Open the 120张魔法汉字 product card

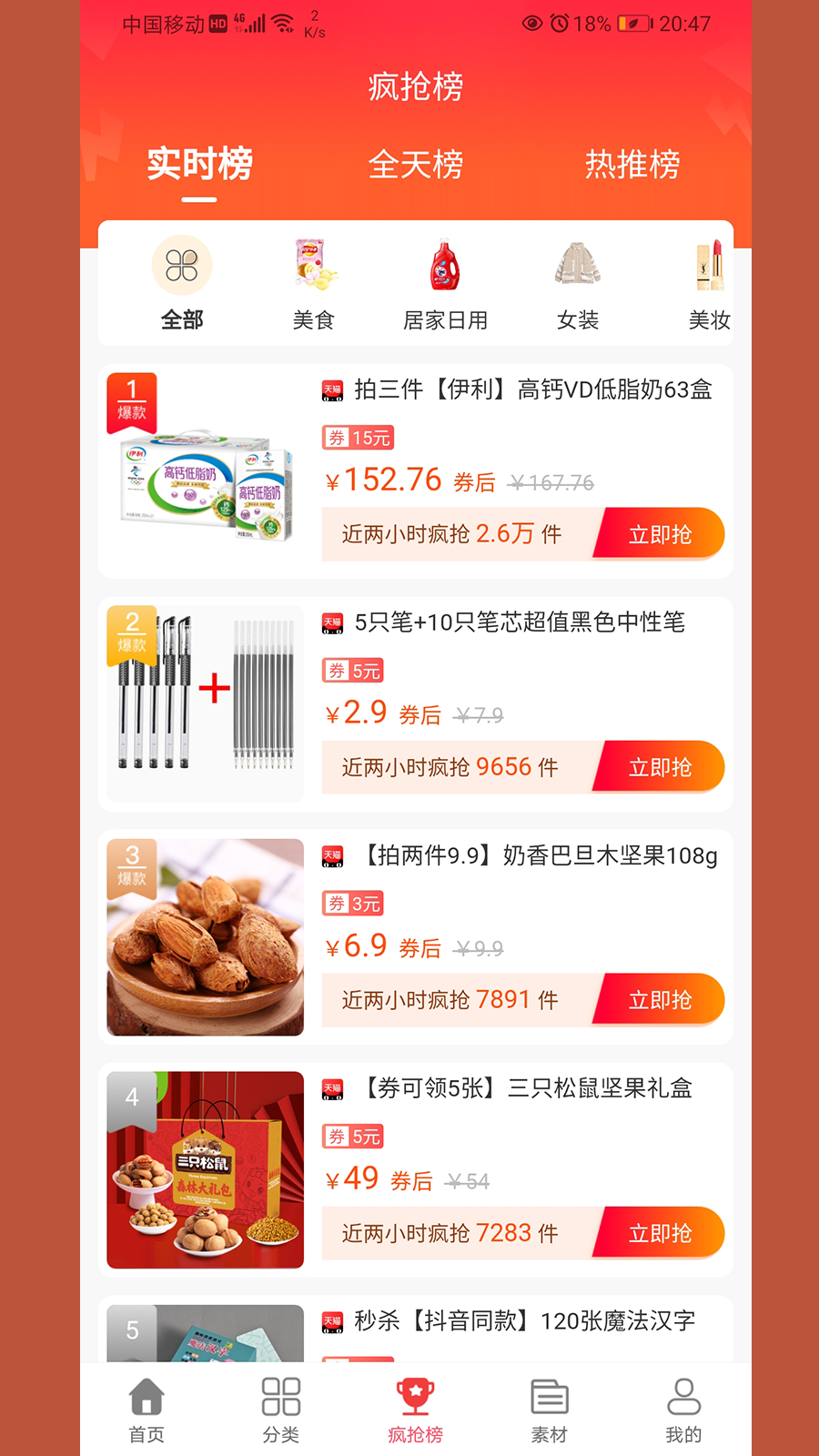click(523, 1321)
